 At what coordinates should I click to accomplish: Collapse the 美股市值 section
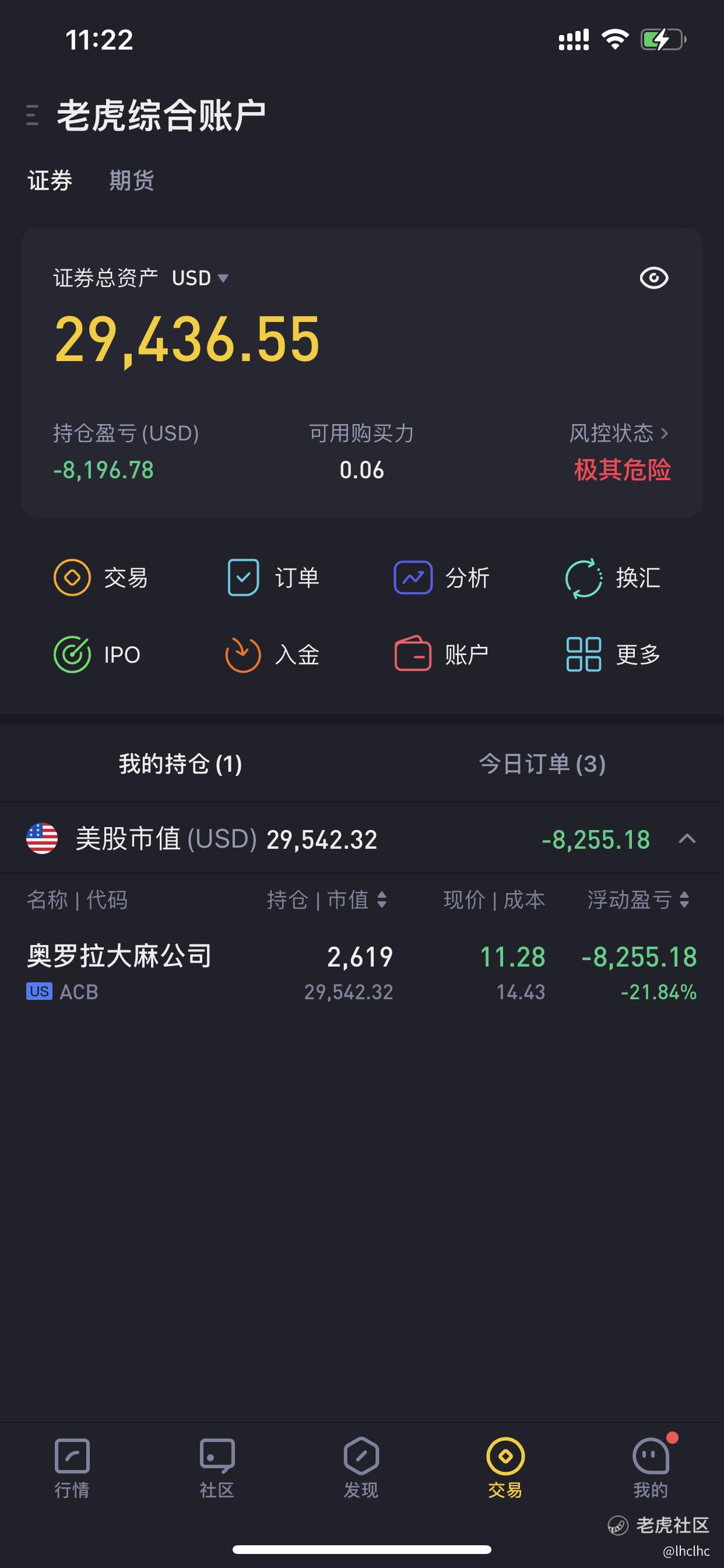click(x=687, y=839)
